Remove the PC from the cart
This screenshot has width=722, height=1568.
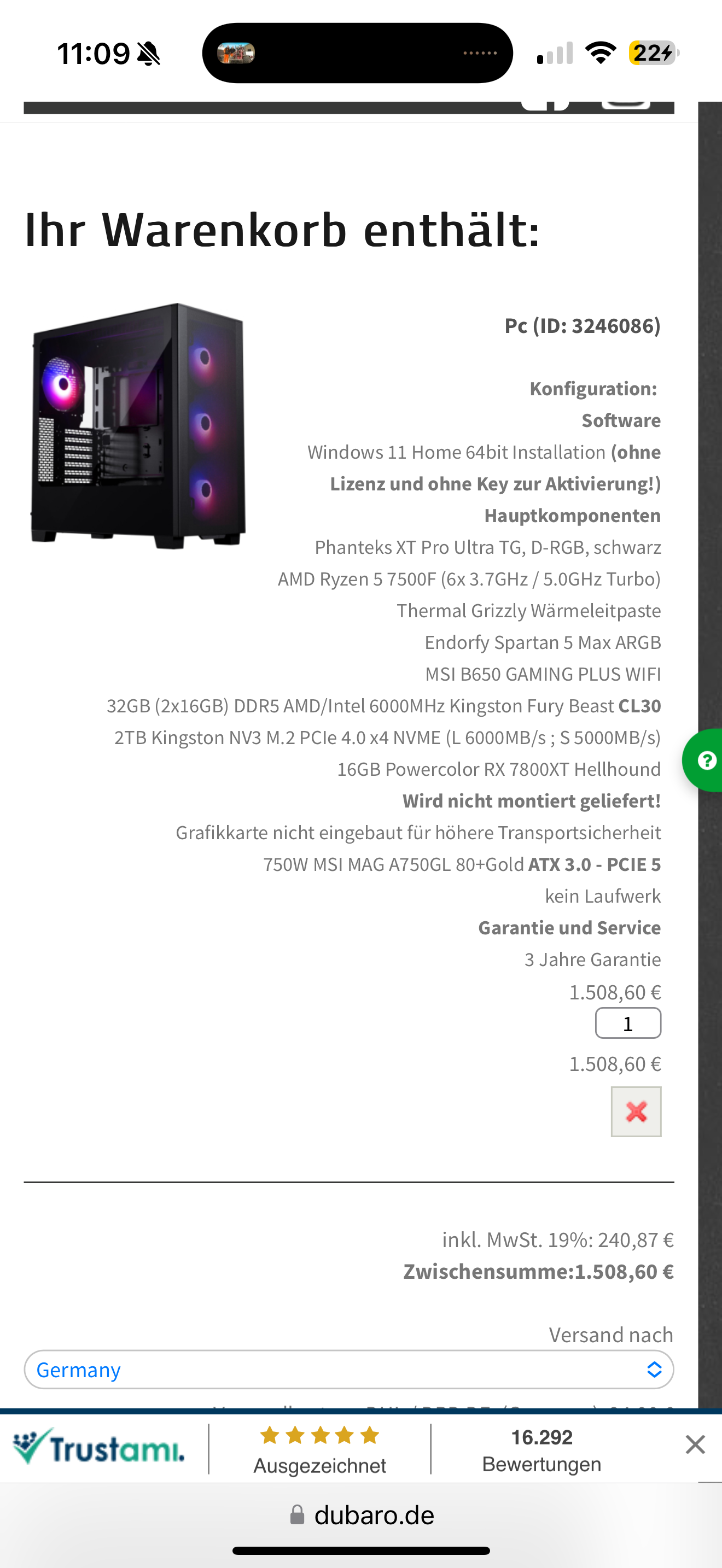[636, 1111]
